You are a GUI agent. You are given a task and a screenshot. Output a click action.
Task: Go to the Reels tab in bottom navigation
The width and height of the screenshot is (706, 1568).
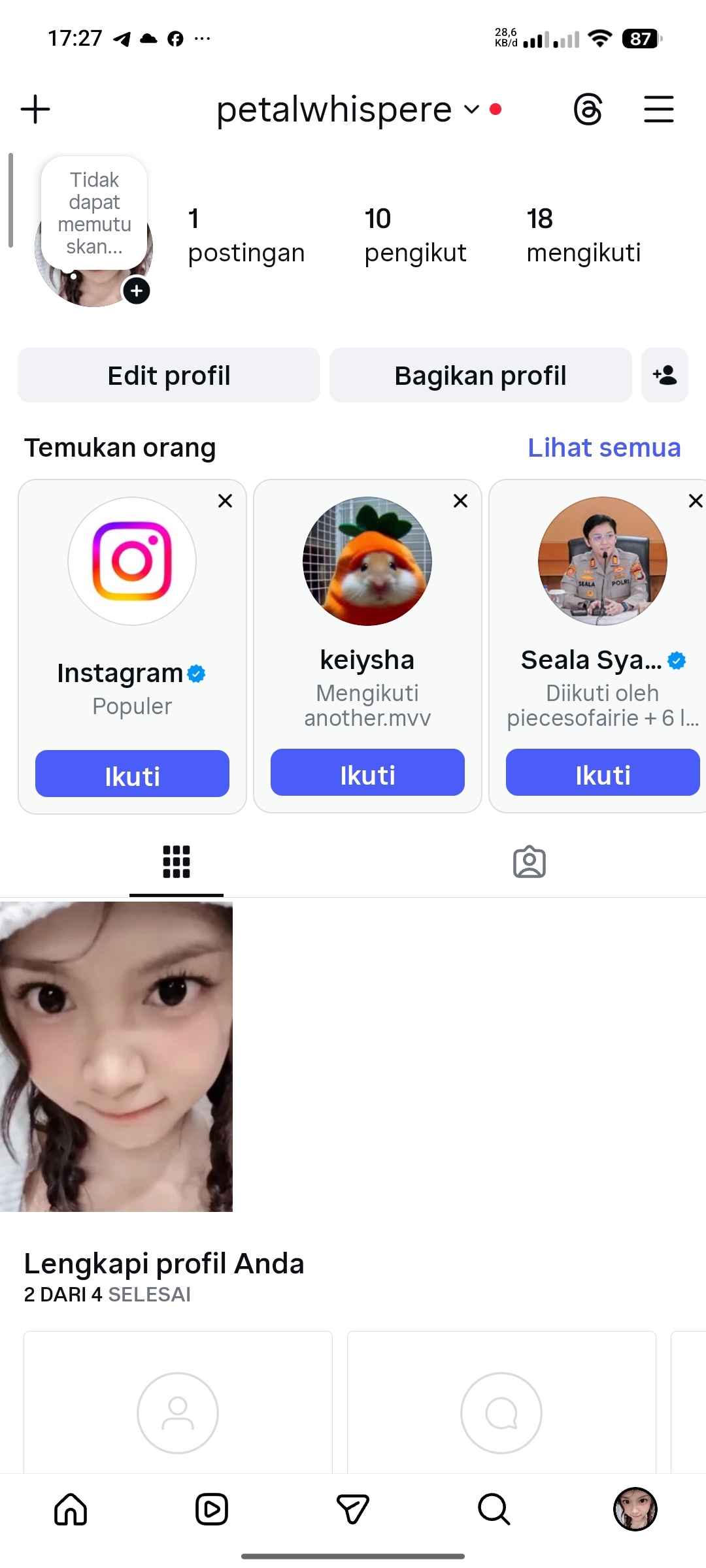click(212, 1509)
